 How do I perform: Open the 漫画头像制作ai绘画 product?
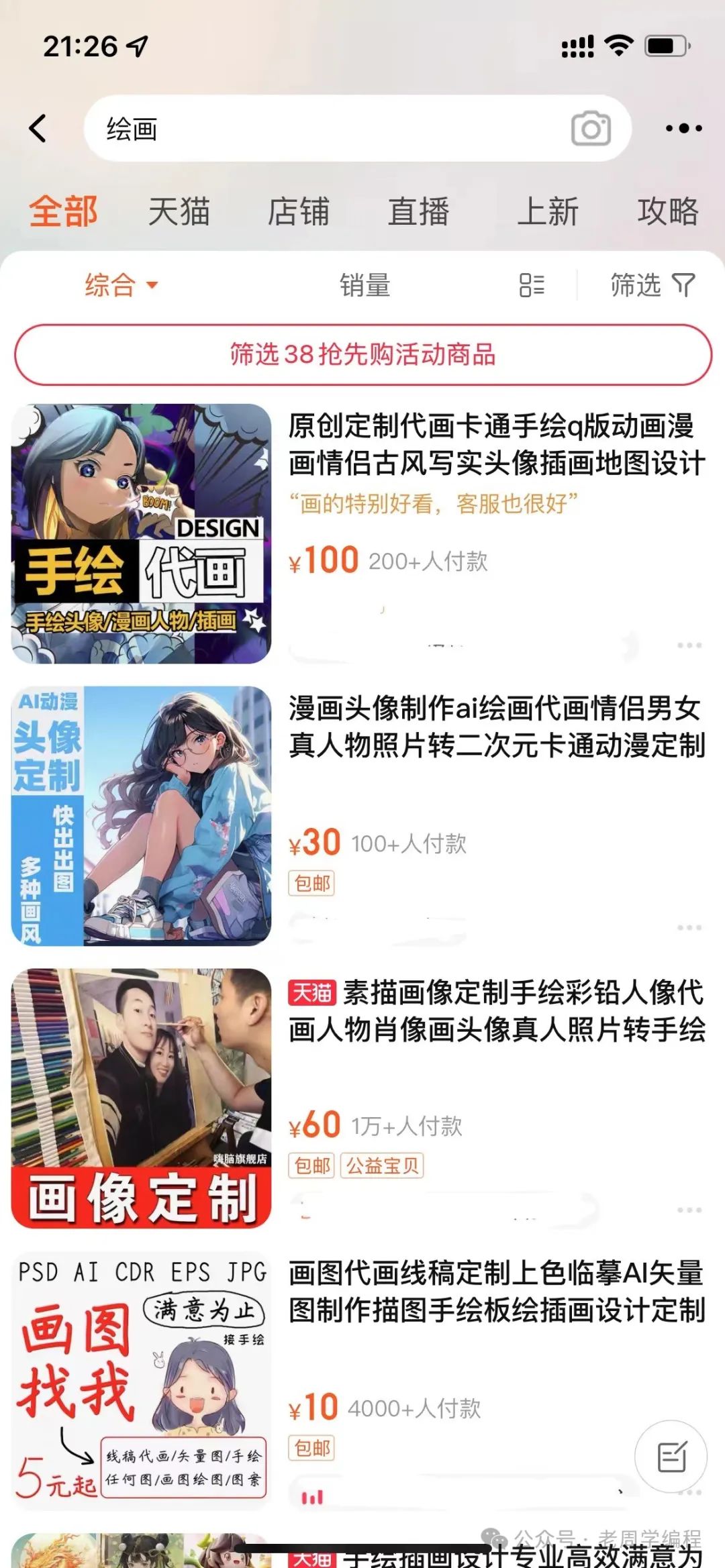click(x=497, y=727)
